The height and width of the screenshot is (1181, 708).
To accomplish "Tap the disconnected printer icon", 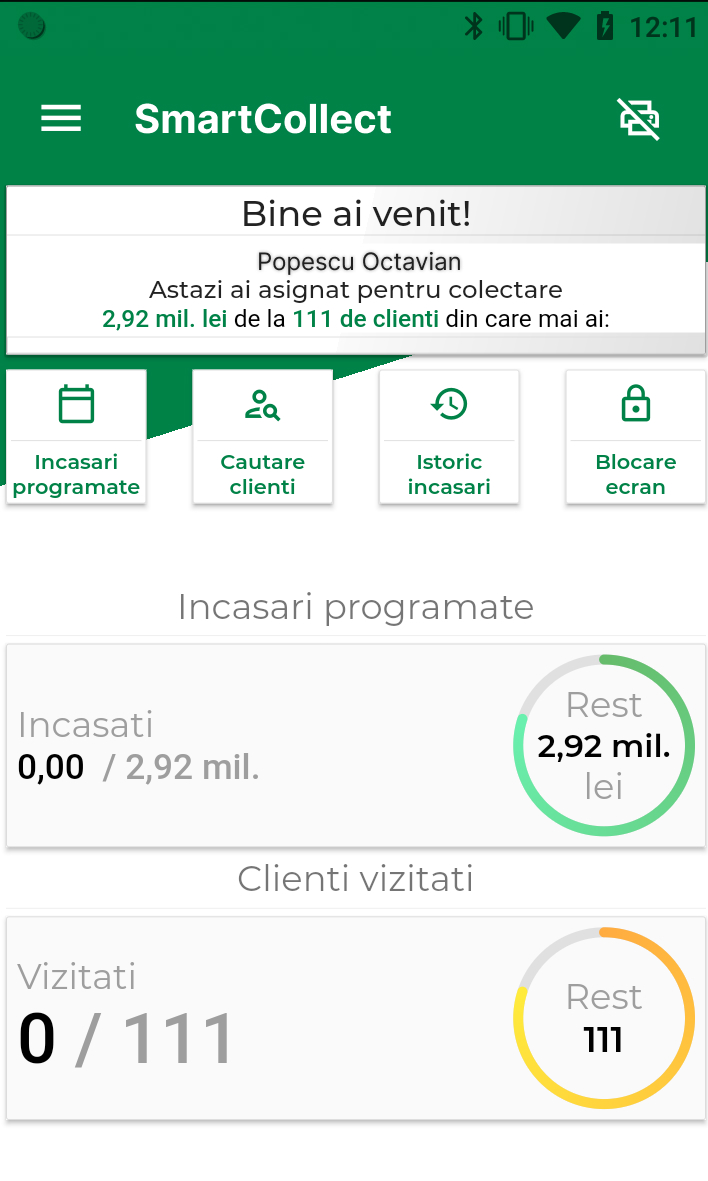I will click(x=639, y=119).
